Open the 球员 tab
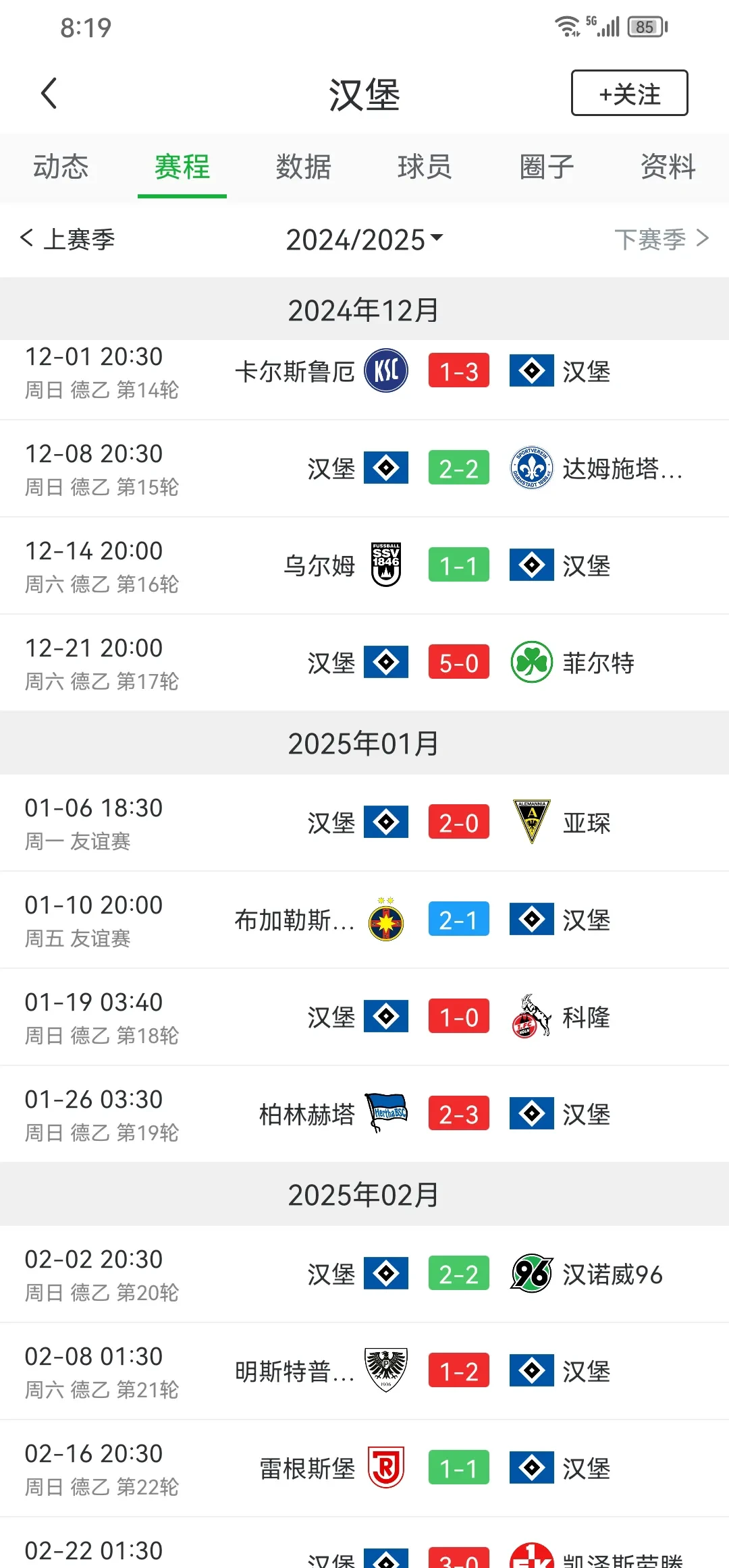The width and height of the screenshot is (729, 1568). click(x=425, y=167)
